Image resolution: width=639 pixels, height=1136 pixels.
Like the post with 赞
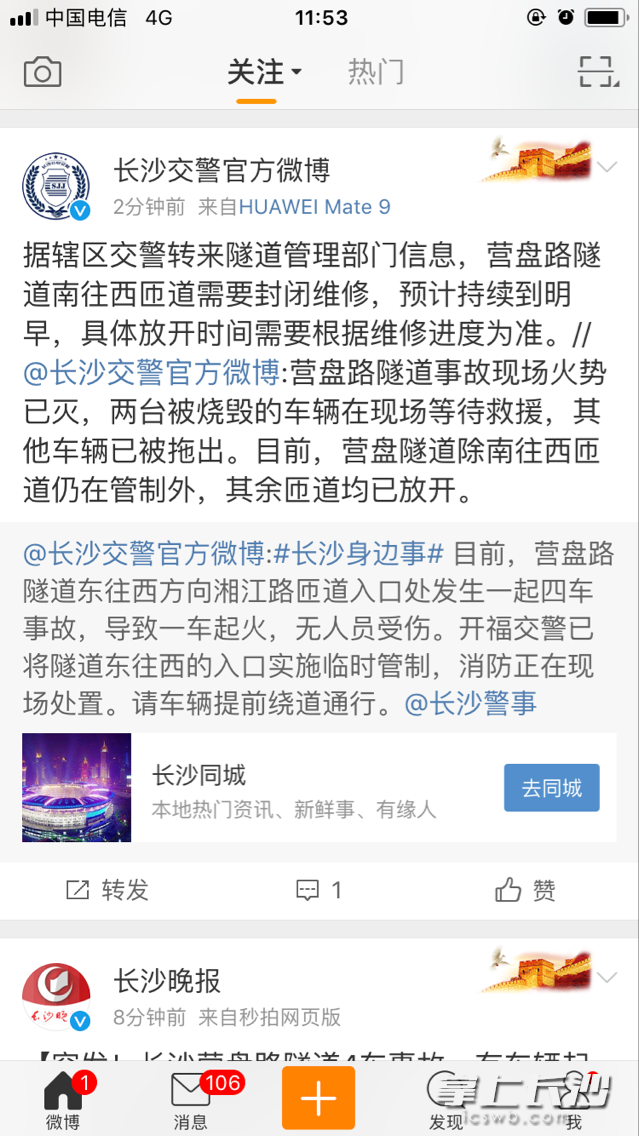click(526, 890)
